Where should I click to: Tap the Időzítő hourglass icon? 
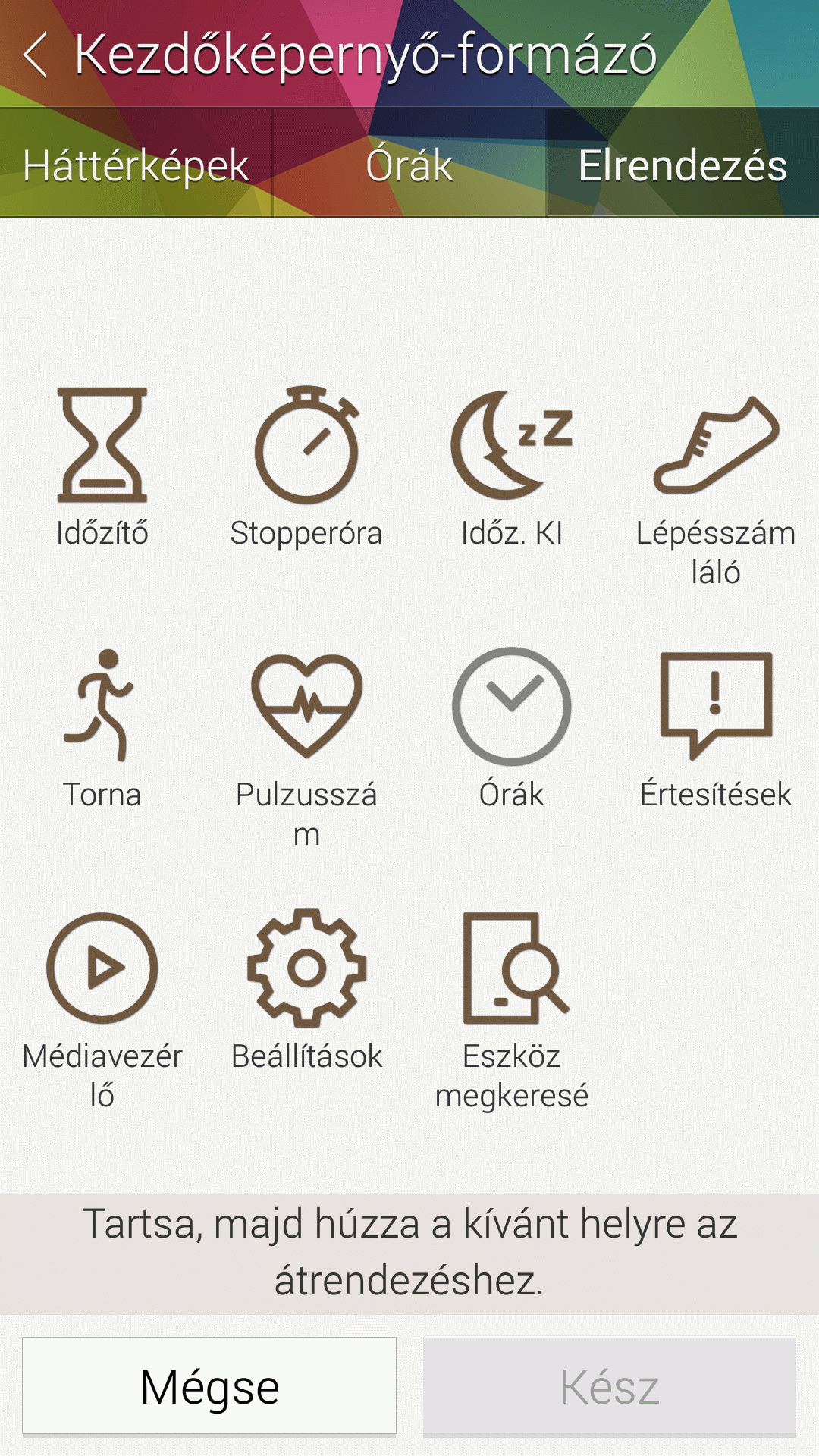coord(102,445)
